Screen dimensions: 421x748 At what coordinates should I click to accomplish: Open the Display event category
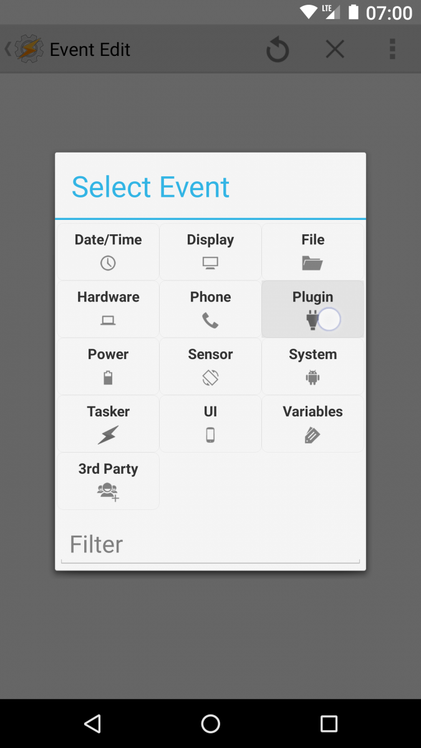coord(210,252)
